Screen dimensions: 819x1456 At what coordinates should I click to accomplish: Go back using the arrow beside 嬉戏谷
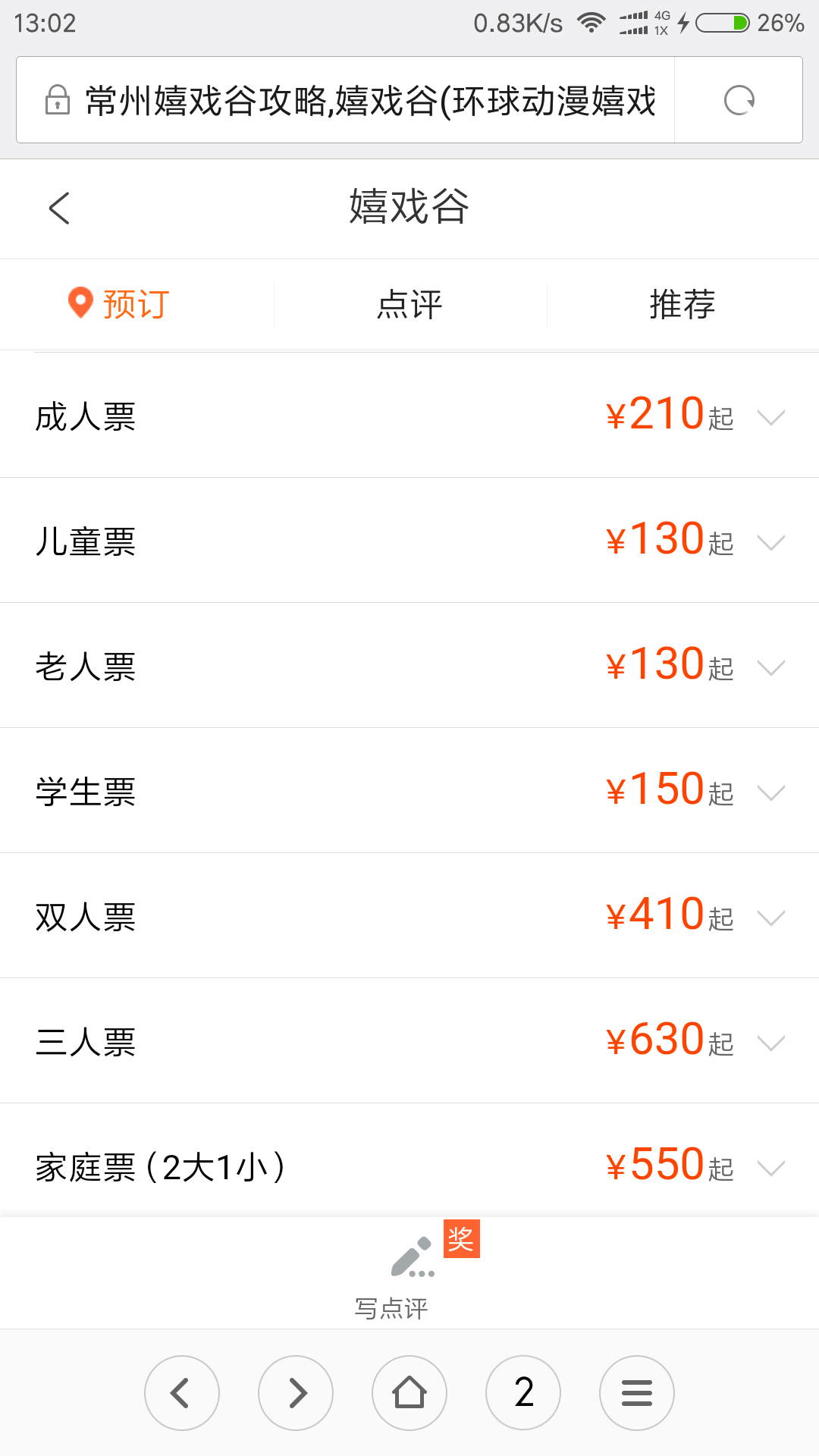pos(59,208)
